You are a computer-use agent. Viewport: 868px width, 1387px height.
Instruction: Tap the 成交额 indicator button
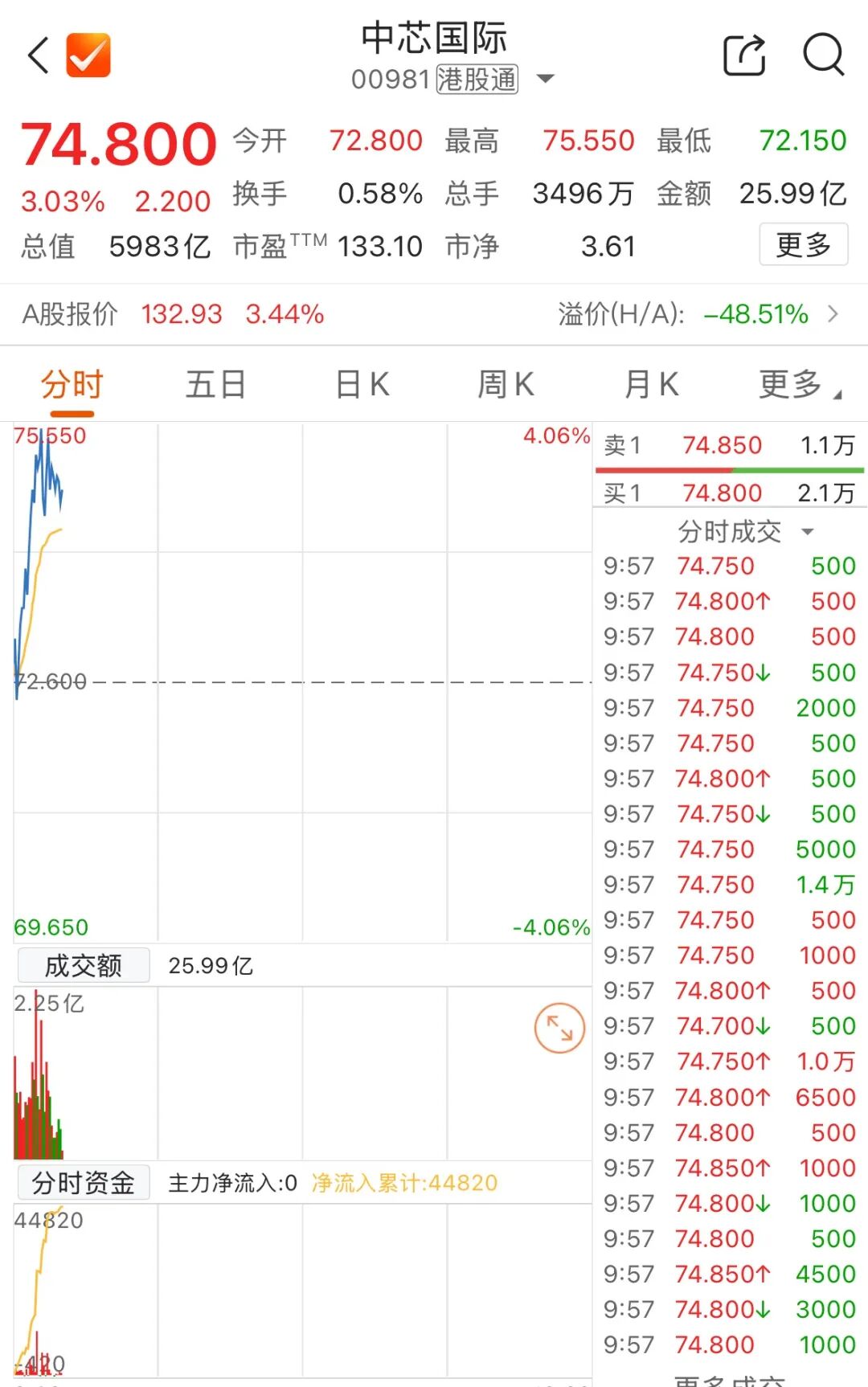click(x=84, y=965)
